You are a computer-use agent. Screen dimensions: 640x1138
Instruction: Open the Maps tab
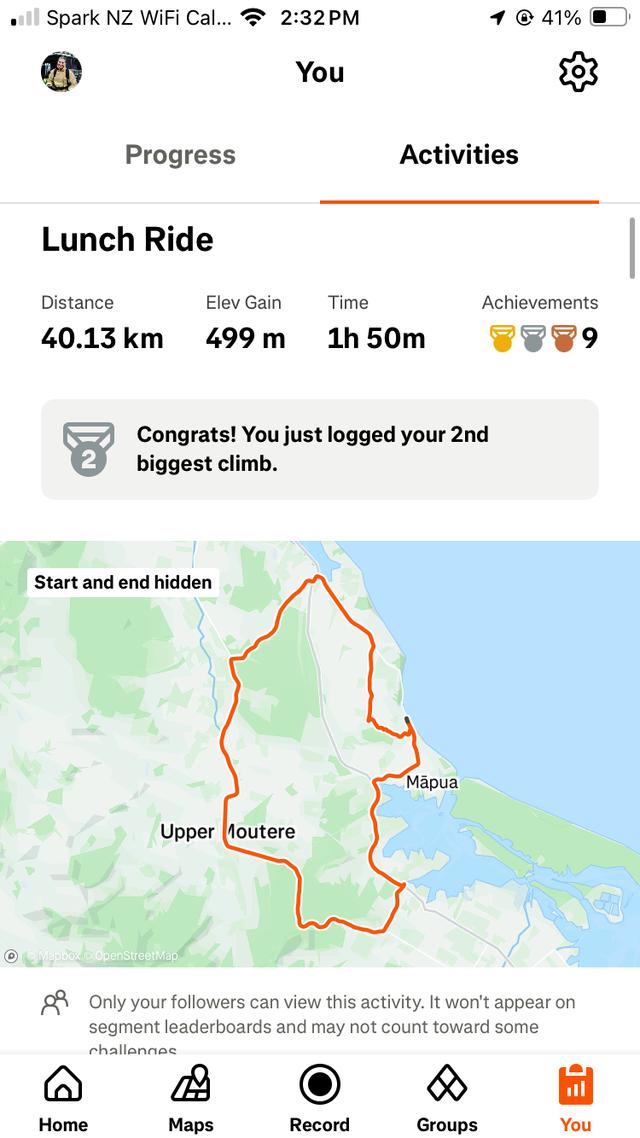pyautogui.click(x=191, y=1098)
